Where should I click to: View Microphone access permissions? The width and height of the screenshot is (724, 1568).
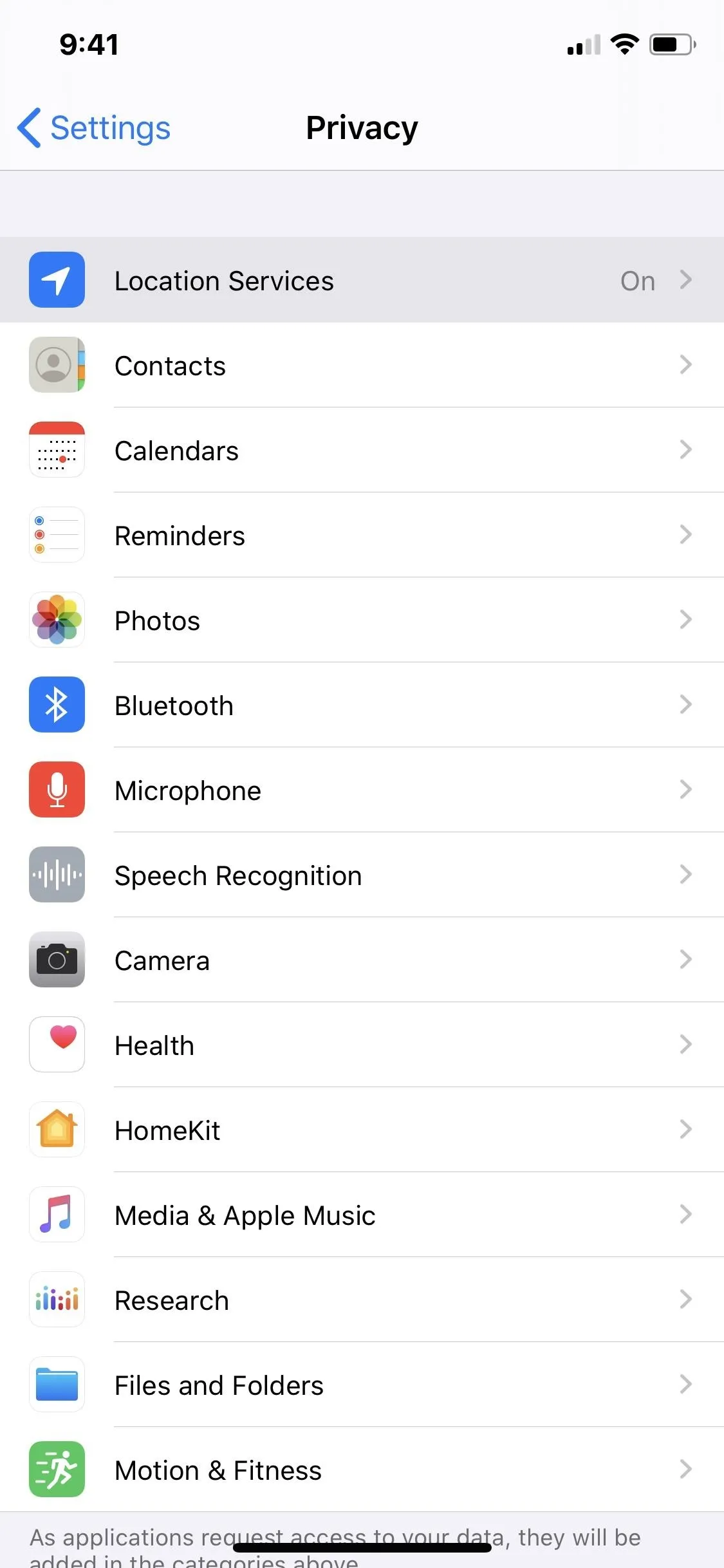click(x=362, y=790)
